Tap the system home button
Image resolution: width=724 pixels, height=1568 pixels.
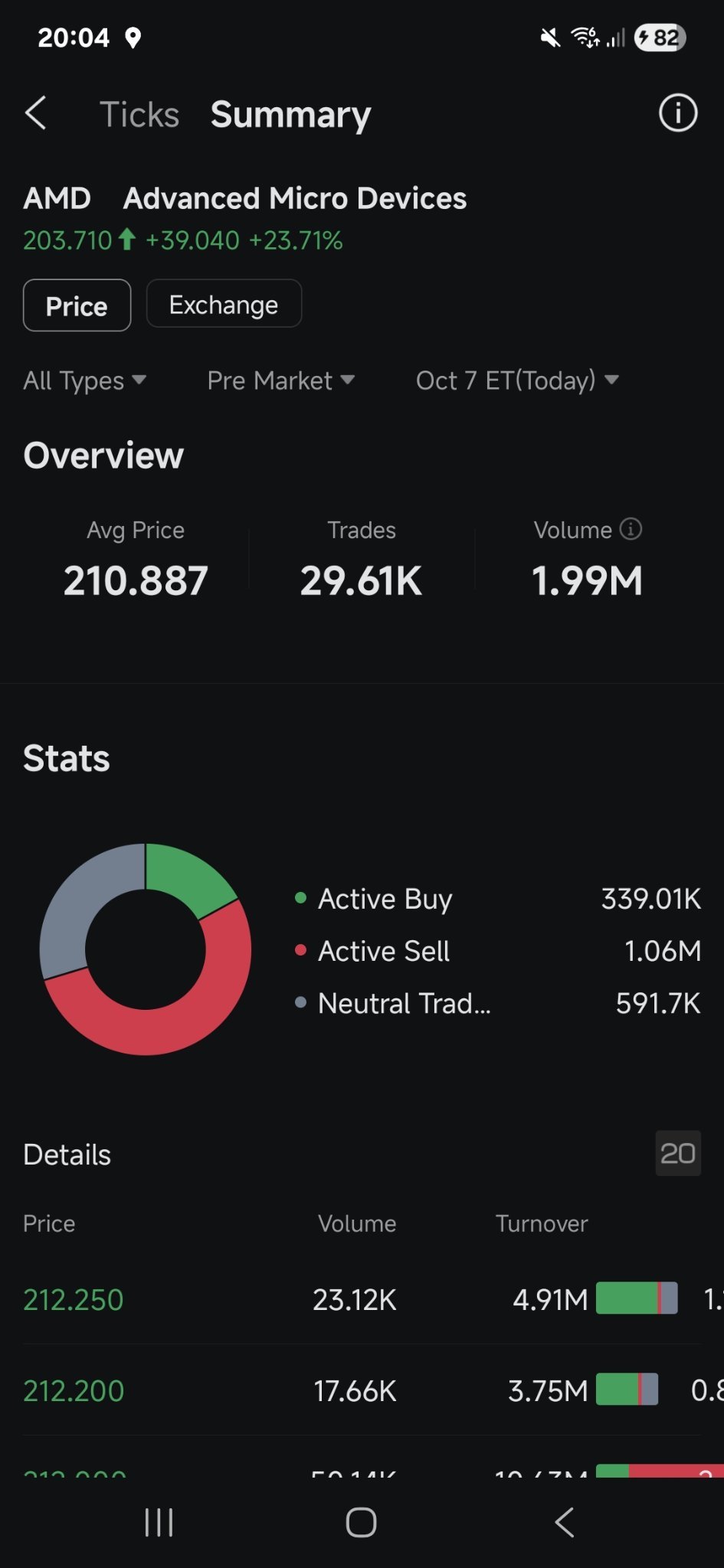point(362,1522)
